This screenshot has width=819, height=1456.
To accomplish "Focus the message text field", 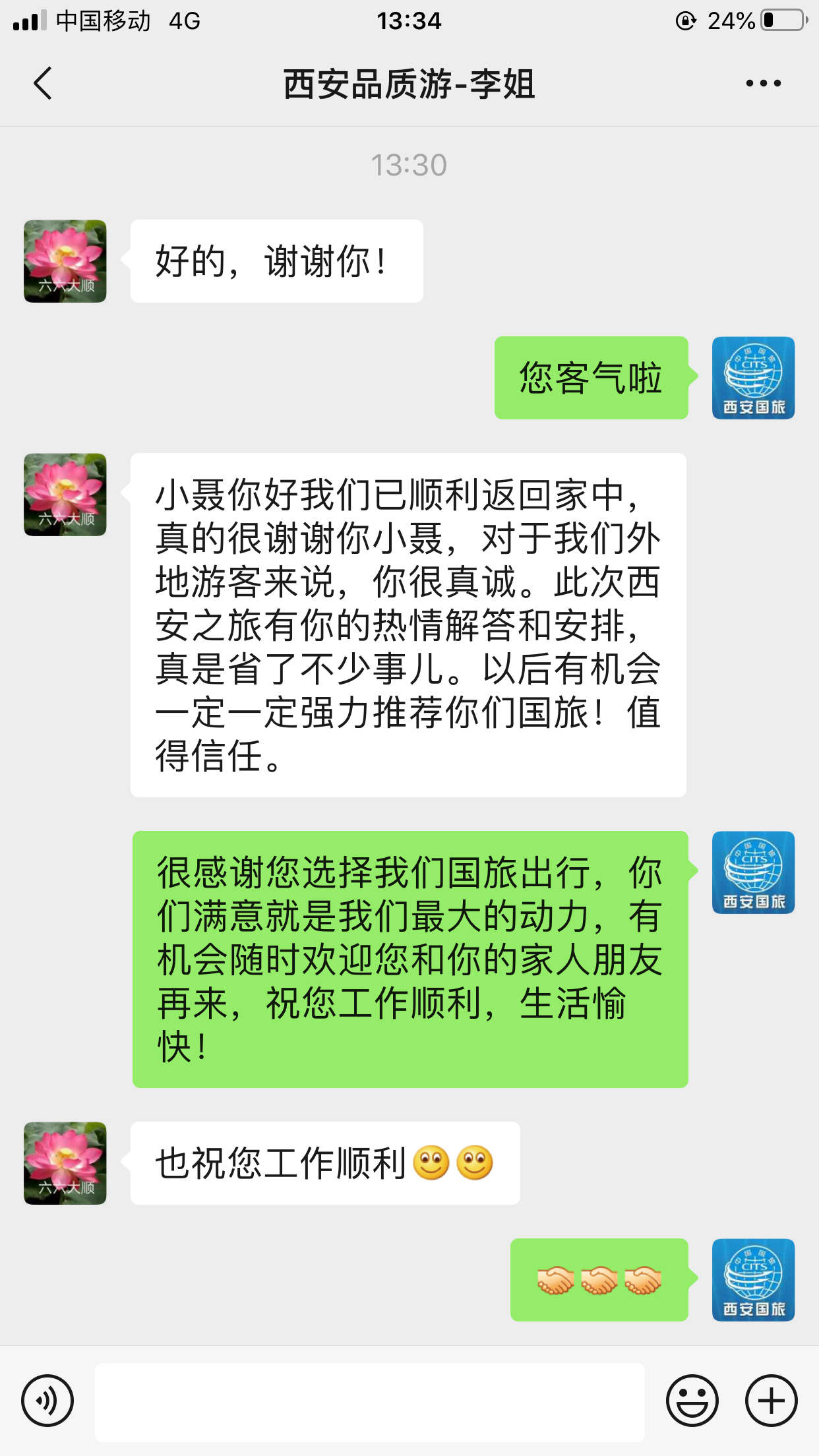I will [x=369, y=1401].
